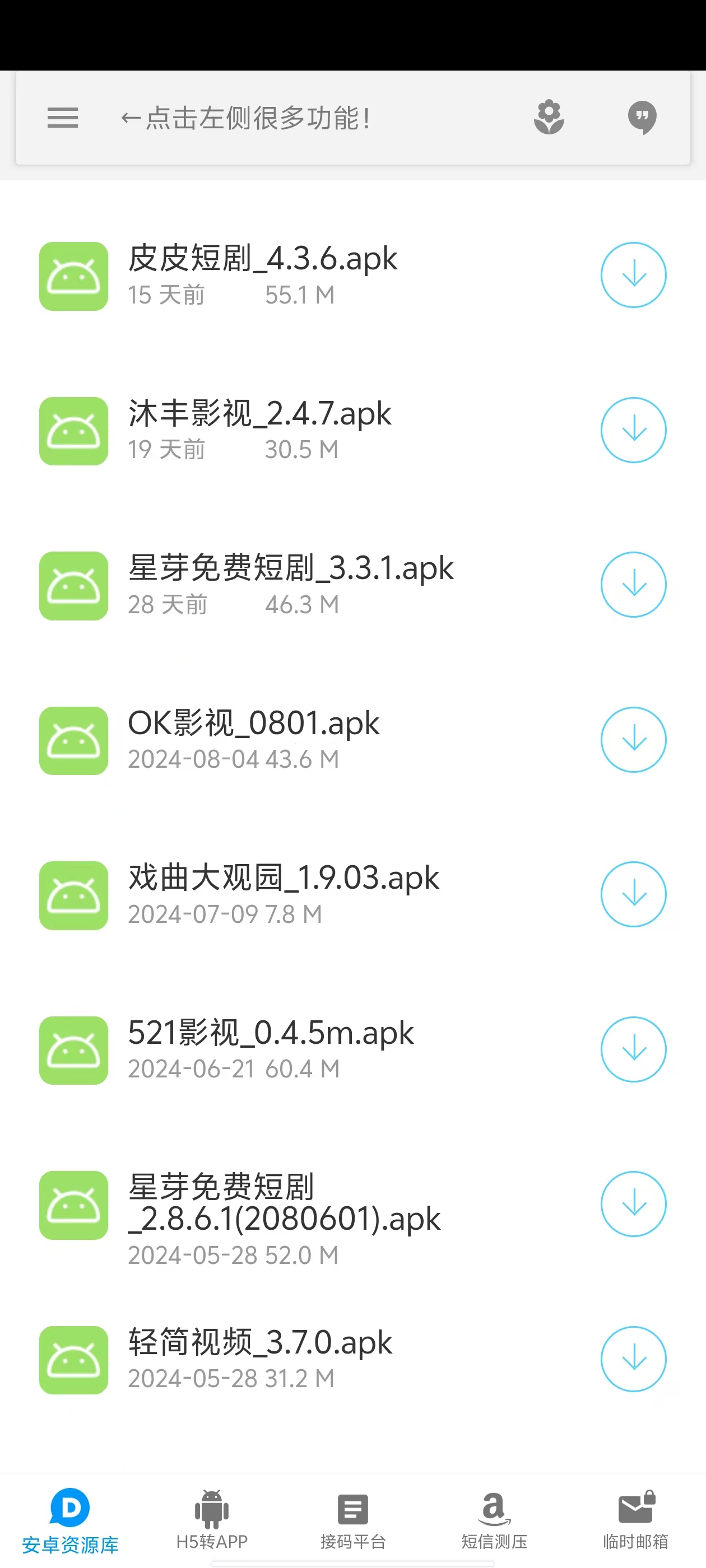Download 521影视_0.4.5m.apk

coord(633,1049)
